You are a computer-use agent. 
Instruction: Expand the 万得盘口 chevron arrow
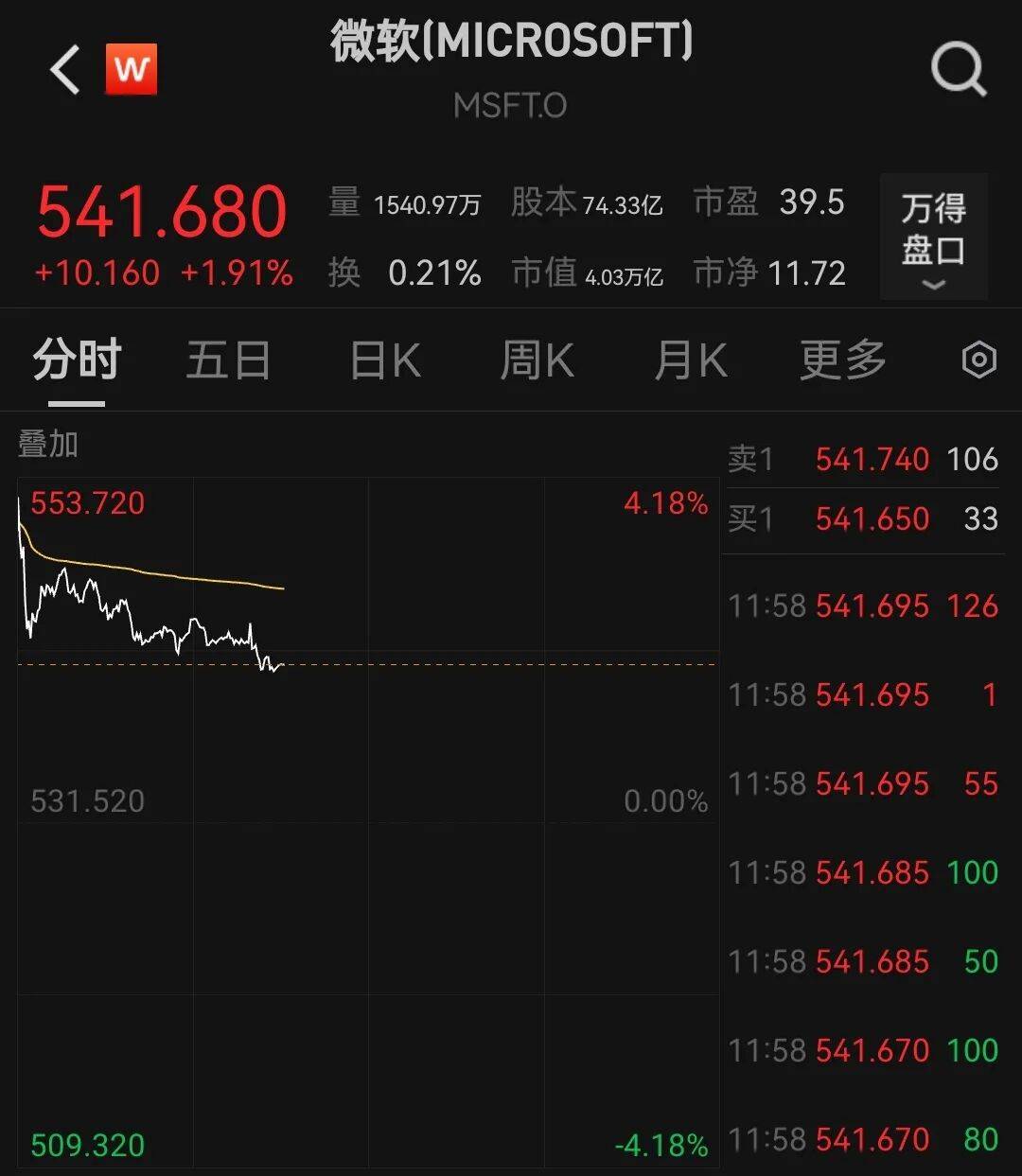pyautogui.click(x=932, y=284)
